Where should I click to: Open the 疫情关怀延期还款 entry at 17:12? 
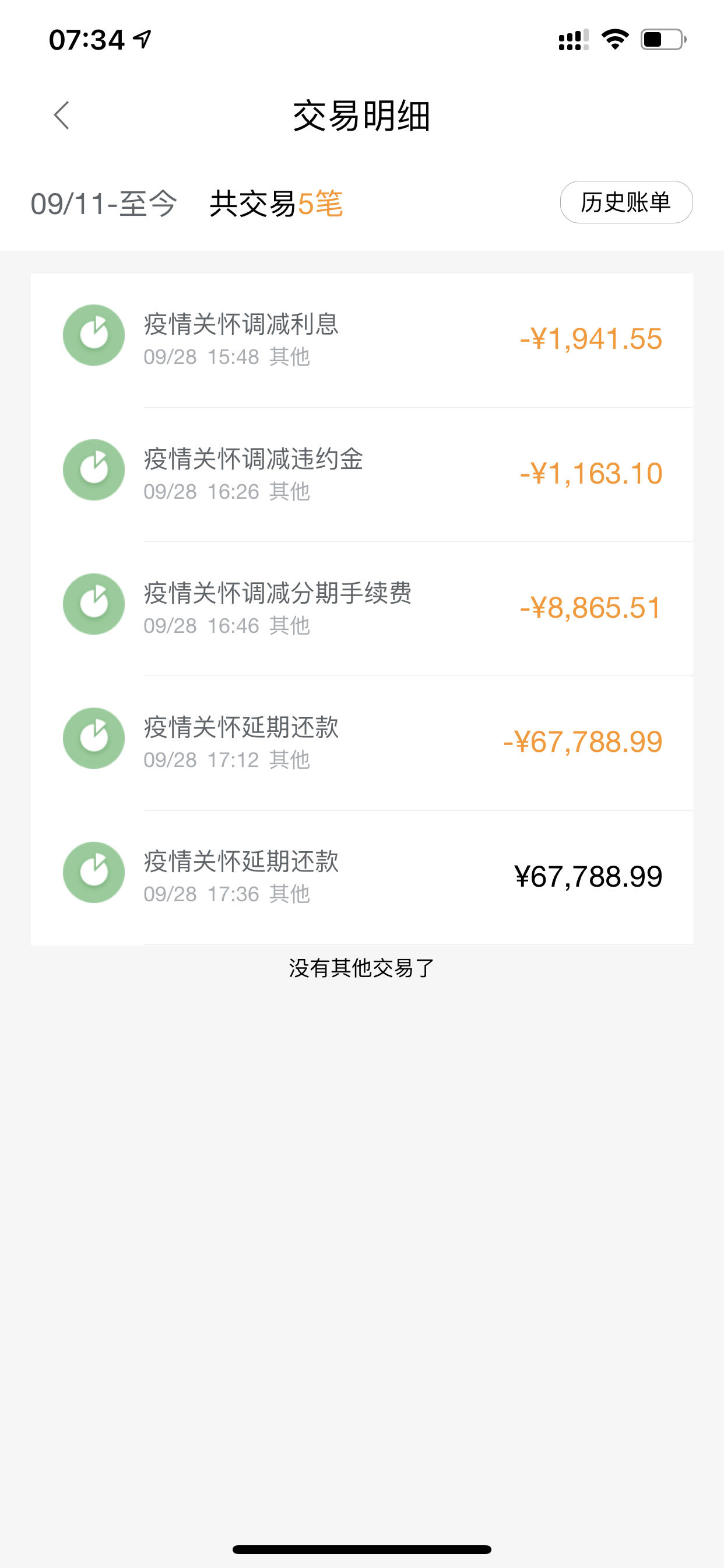[x=362, y=743]
